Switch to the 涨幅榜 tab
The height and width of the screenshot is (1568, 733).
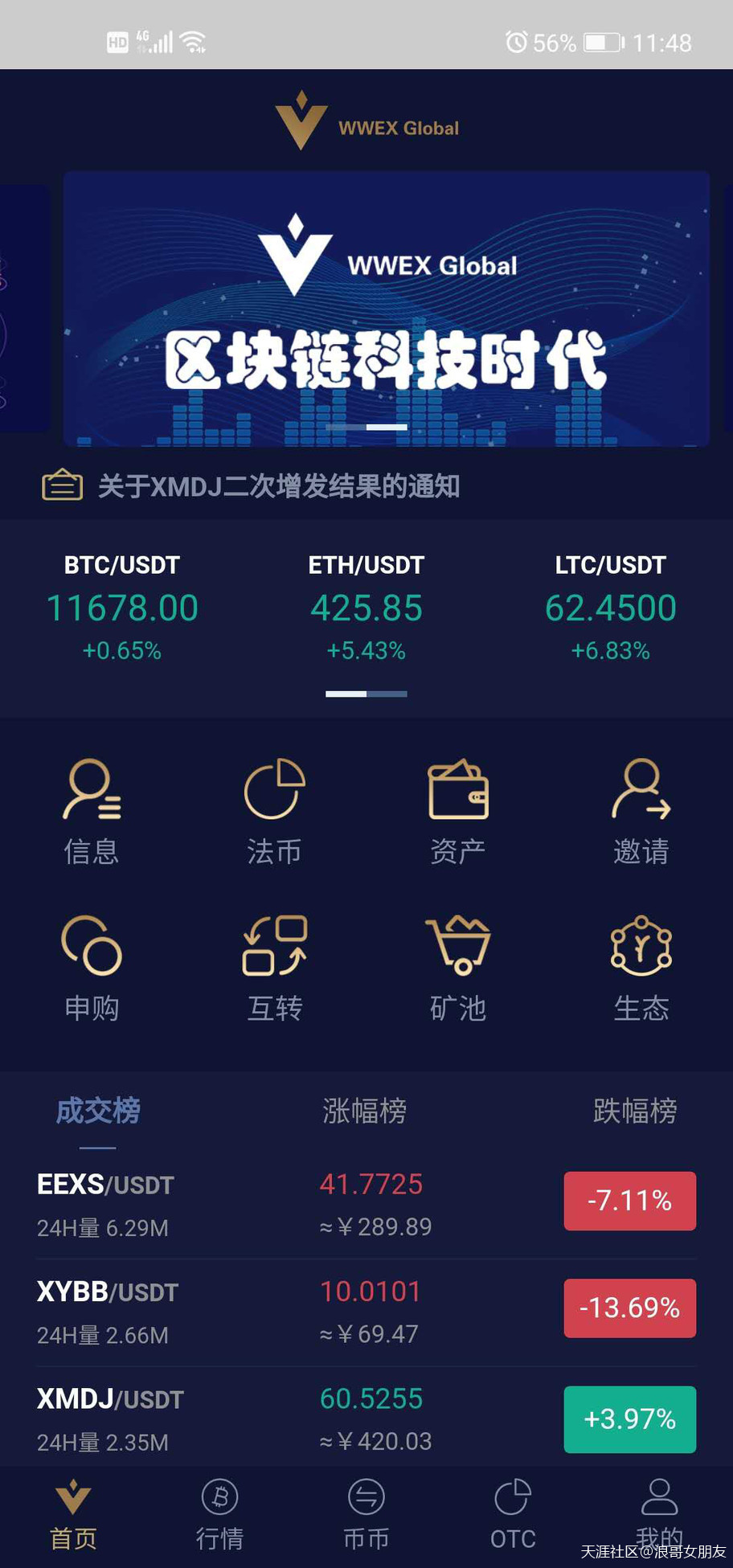[364, 1111]
